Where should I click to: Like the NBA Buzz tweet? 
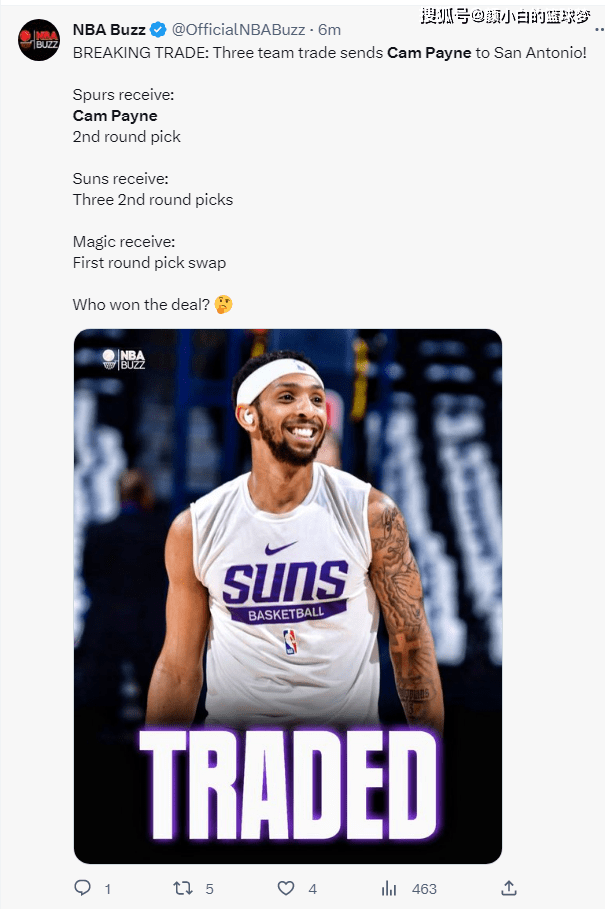[x=287, y=888]
